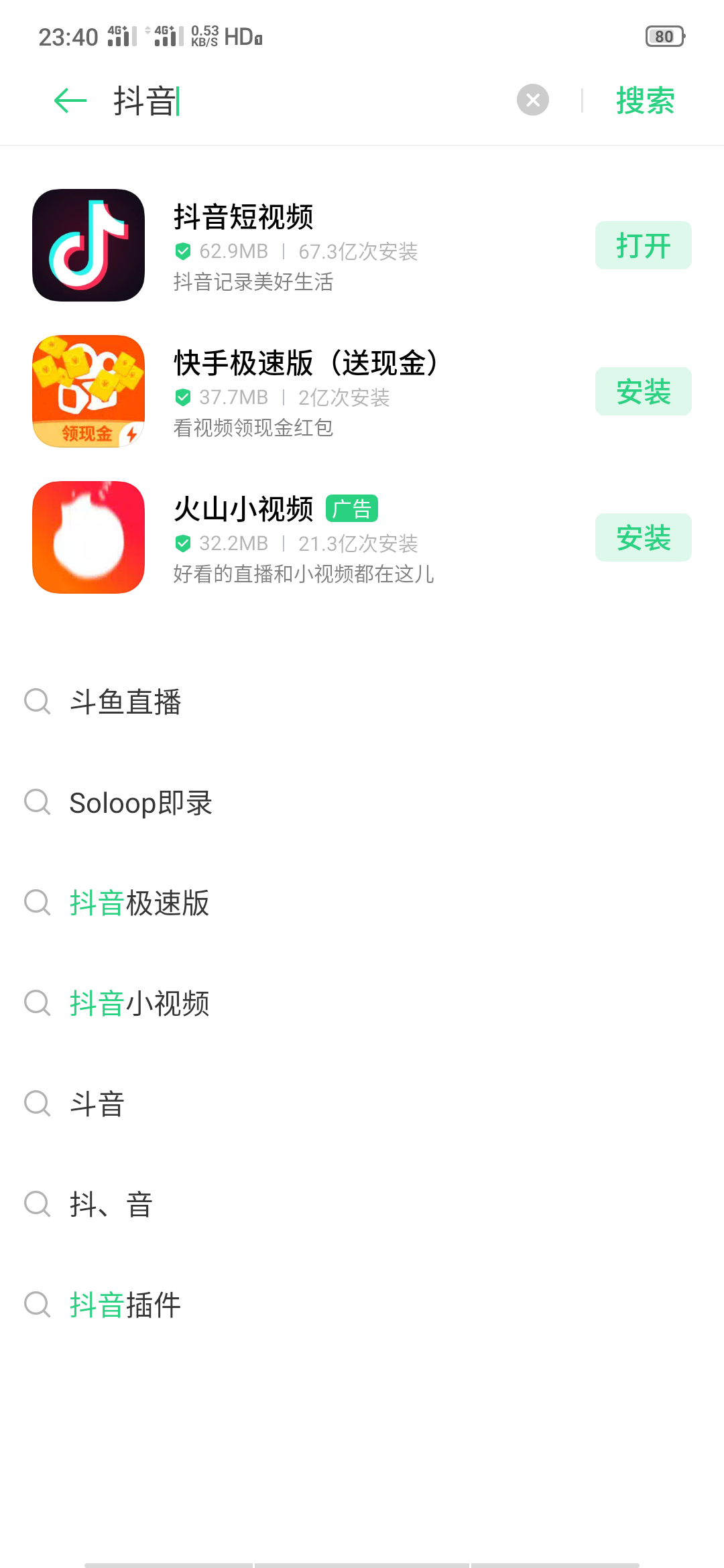Select the Soloop即录 suggestion
The height and width of the screenshot is (1568, 724).
pyautogui.click(x=362, y=802)
